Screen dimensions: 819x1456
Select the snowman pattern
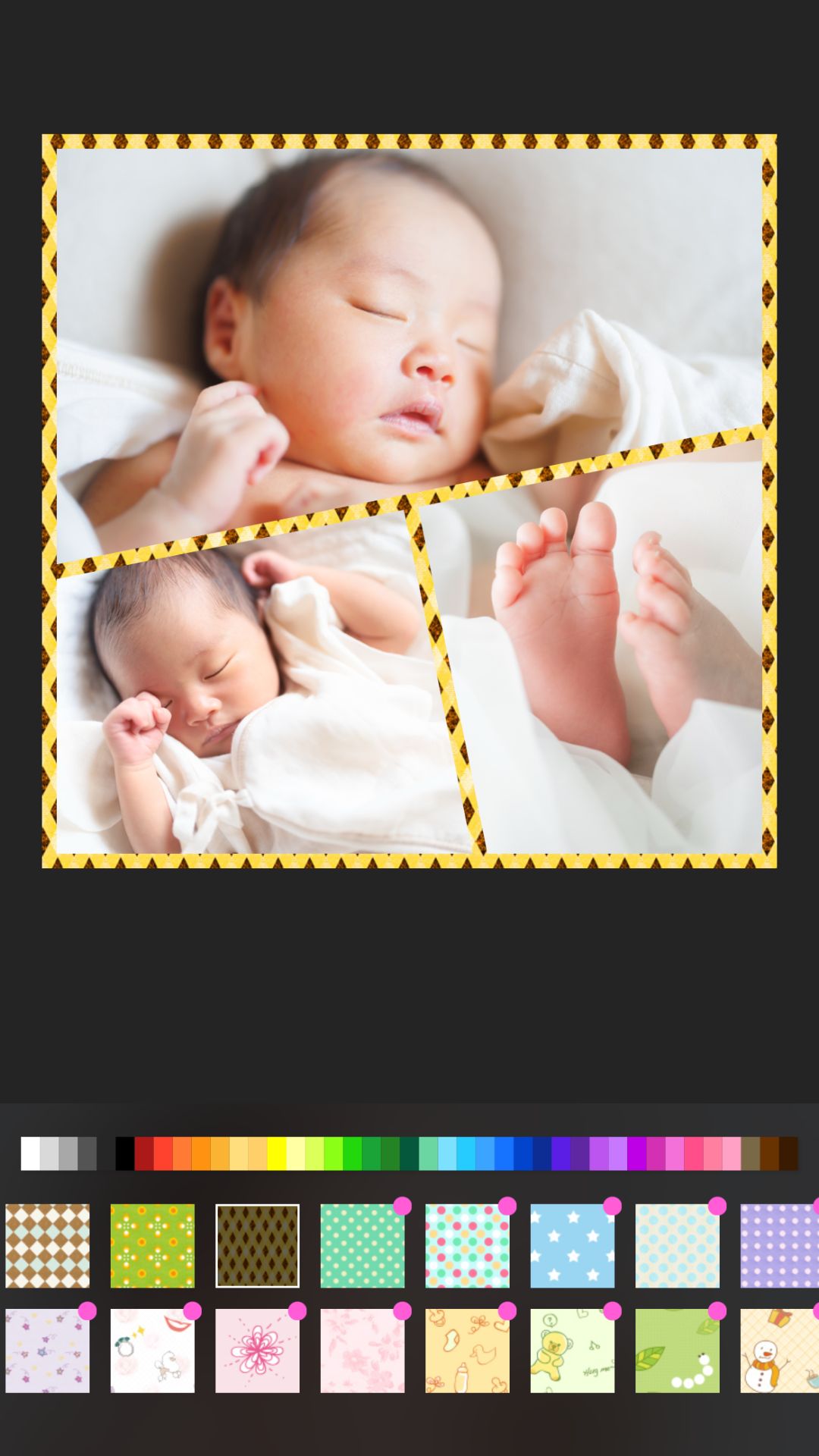(x=780, y=1351)
